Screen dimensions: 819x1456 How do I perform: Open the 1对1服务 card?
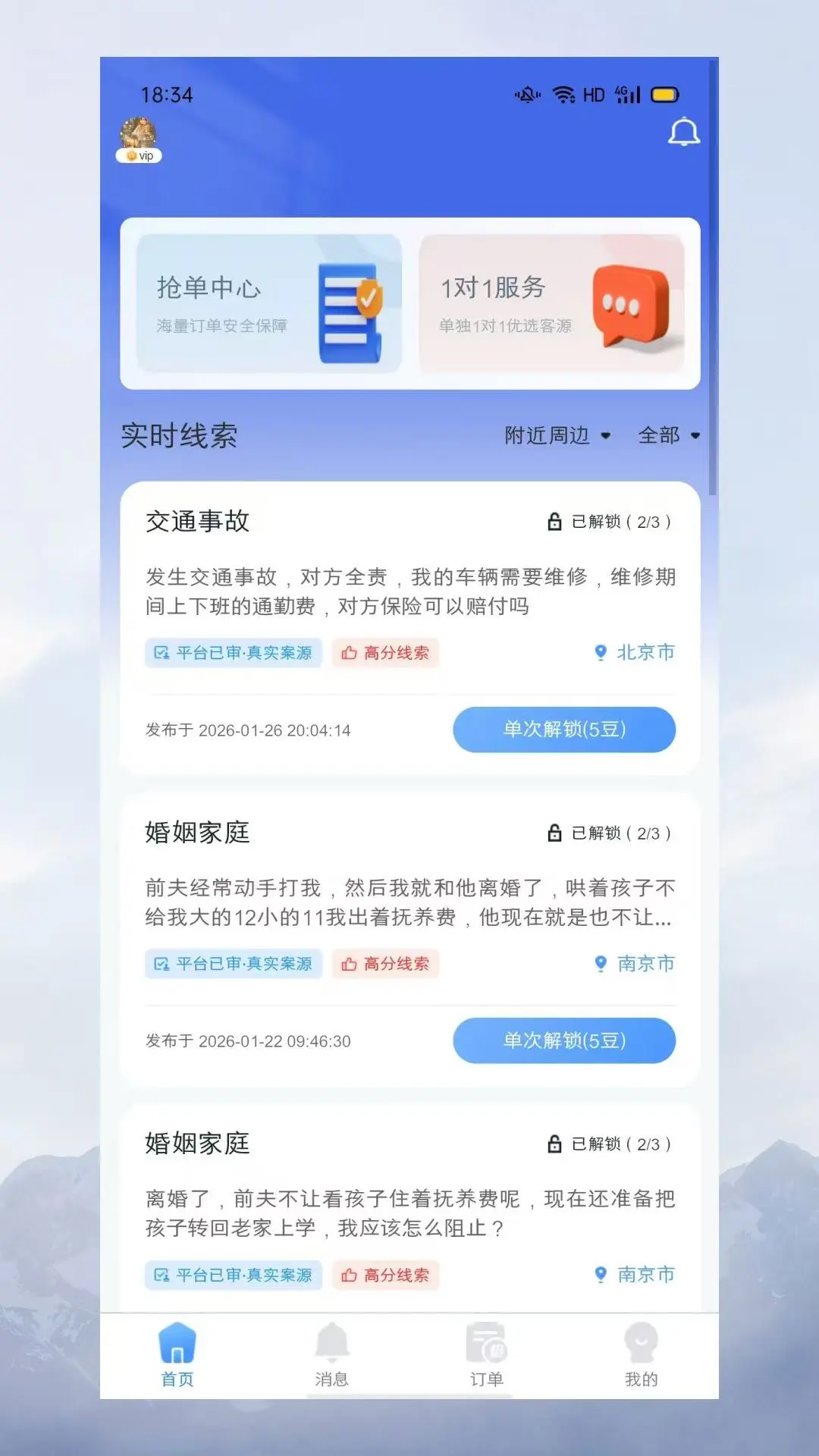pyautogui.click(x=552, y=303)
